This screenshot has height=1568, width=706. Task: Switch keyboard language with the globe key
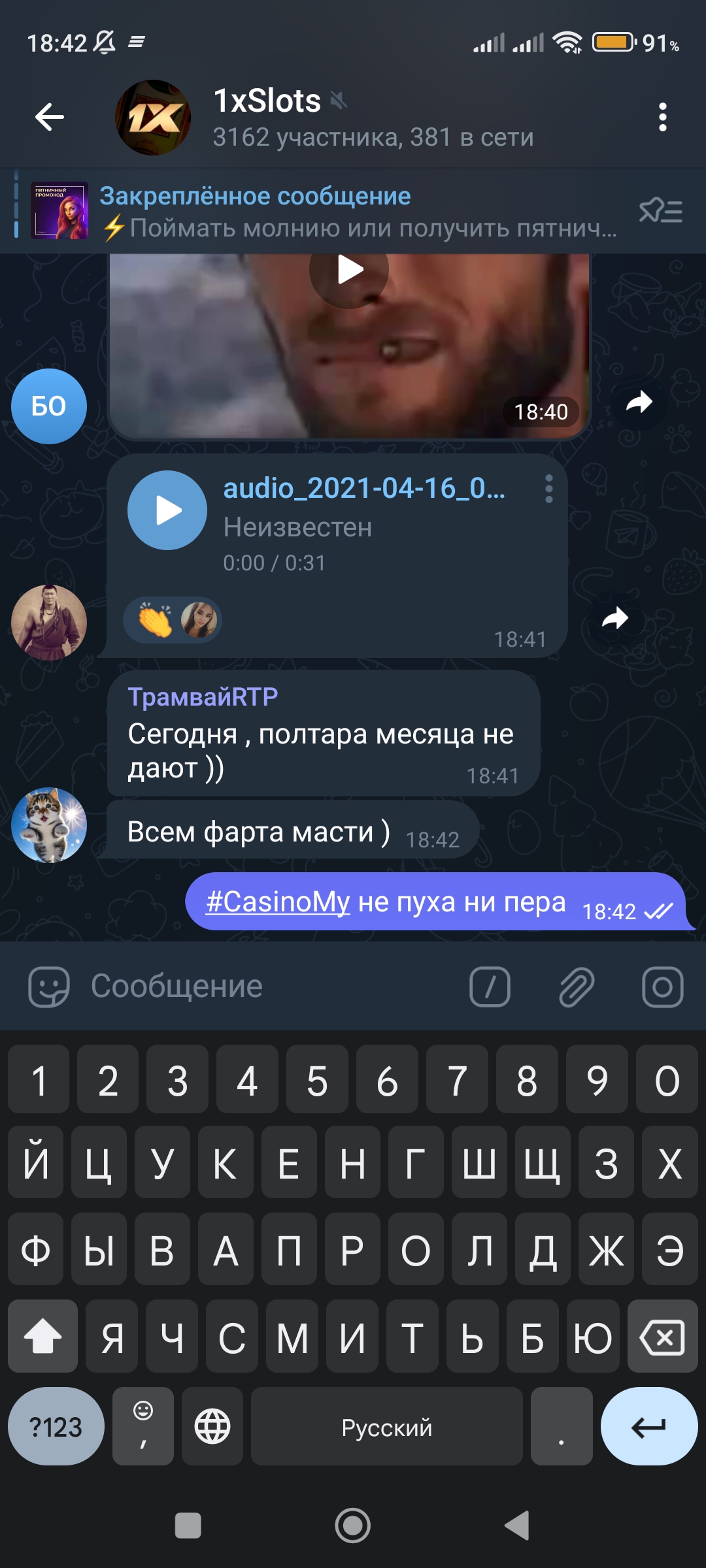coord(212,1426)
